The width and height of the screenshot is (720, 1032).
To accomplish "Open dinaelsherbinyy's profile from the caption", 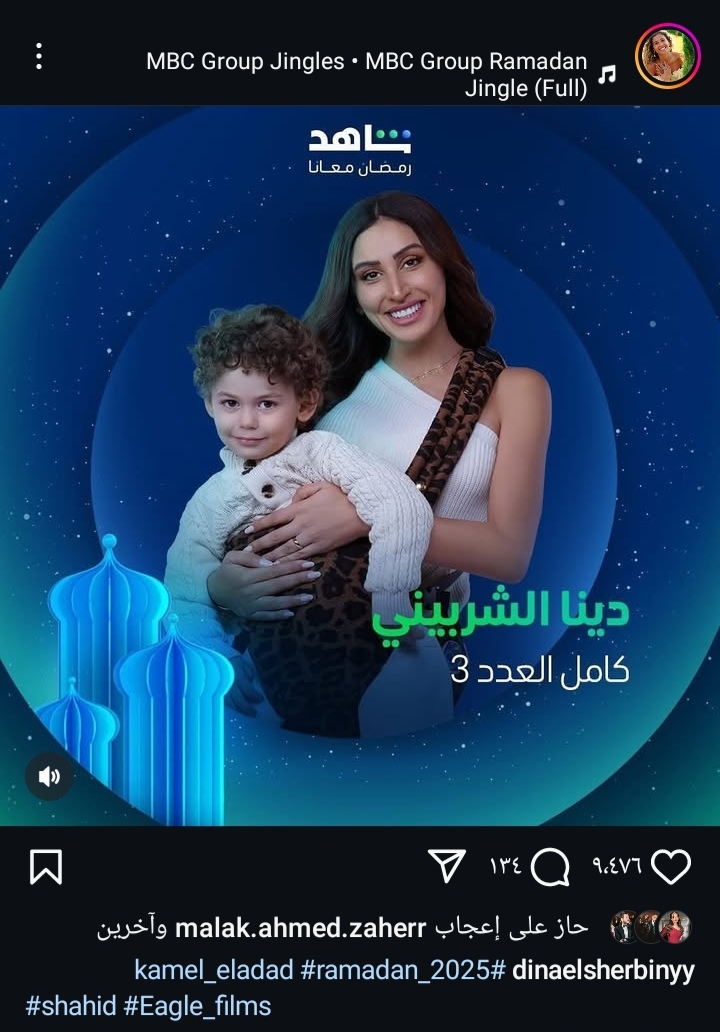I will (603, 970).
